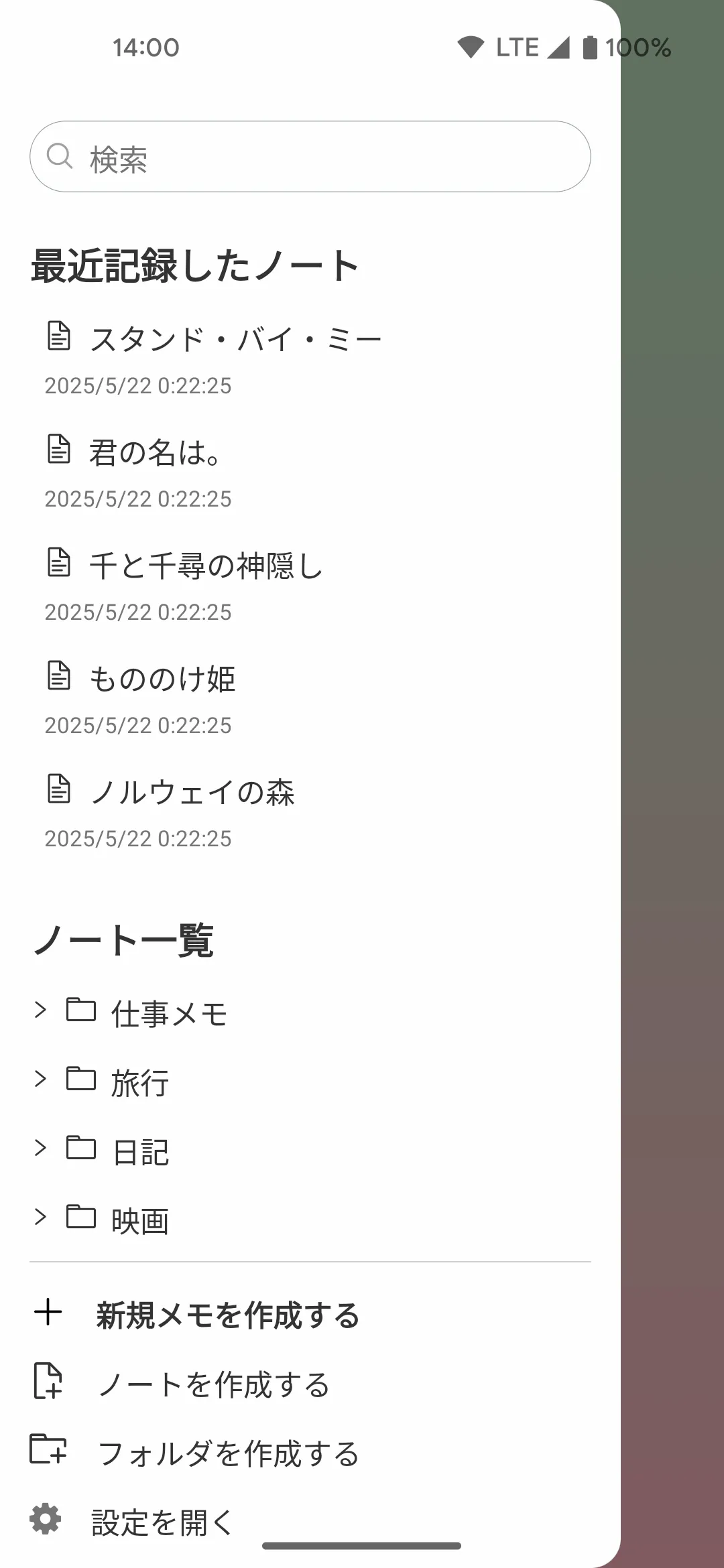724x1568 pixels.
Task: Open the ノルウェイの森 note
Action: point(193,793)
